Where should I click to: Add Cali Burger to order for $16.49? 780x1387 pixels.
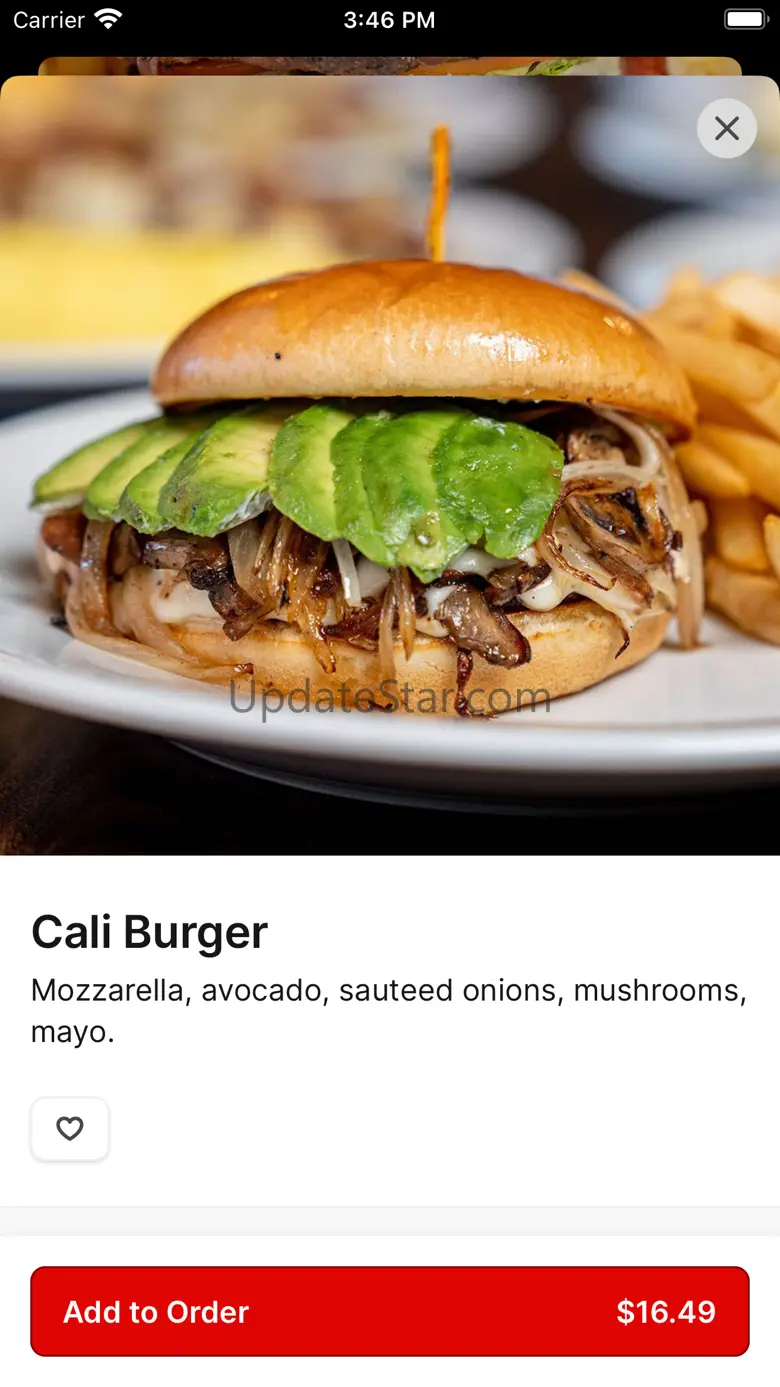[x=390, y=1311]
